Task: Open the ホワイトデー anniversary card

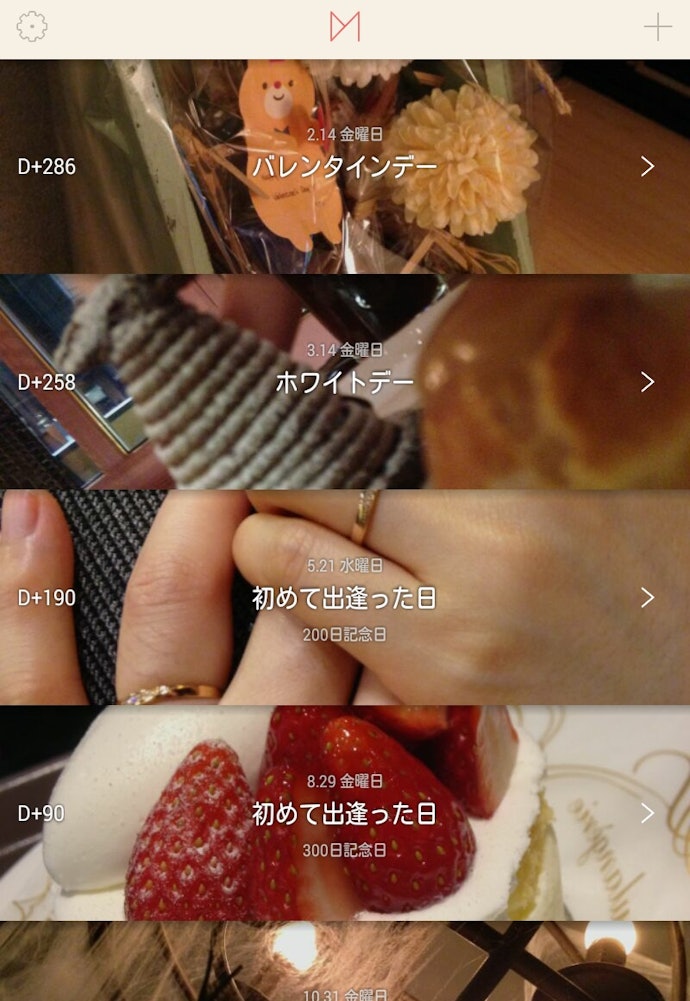Action: (345, 382)
